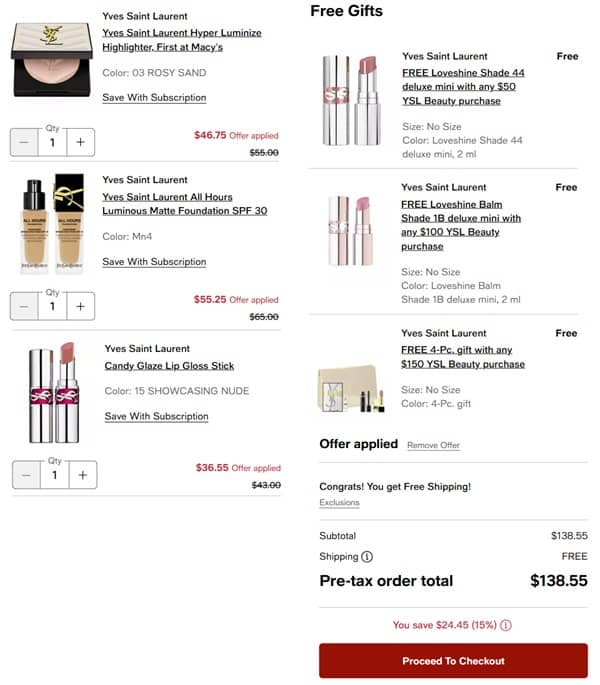This screenshot has width=600, height=685.
Task: Increase quantity of Candy Glaze Lip Gloss Stick
Action: [82, 475]
